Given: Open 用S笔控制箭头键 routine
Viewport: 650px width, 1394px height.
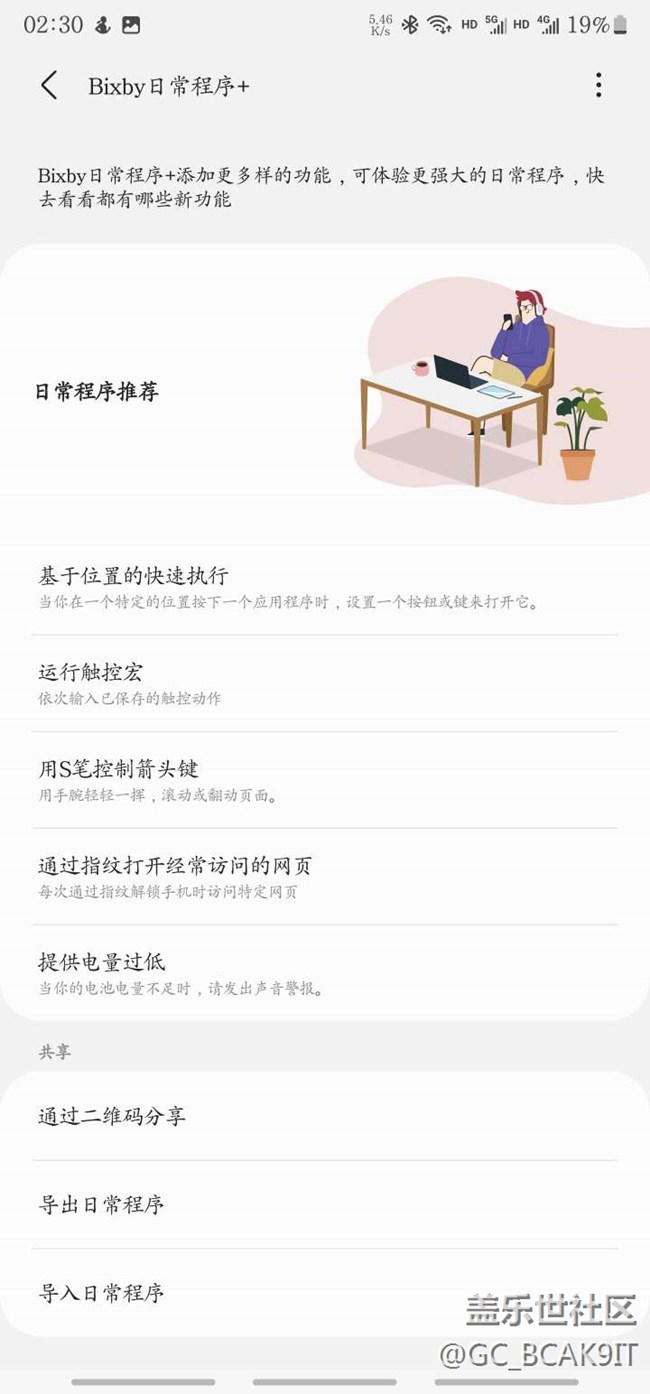Looking at the screenshot, I should click(324, 780).
